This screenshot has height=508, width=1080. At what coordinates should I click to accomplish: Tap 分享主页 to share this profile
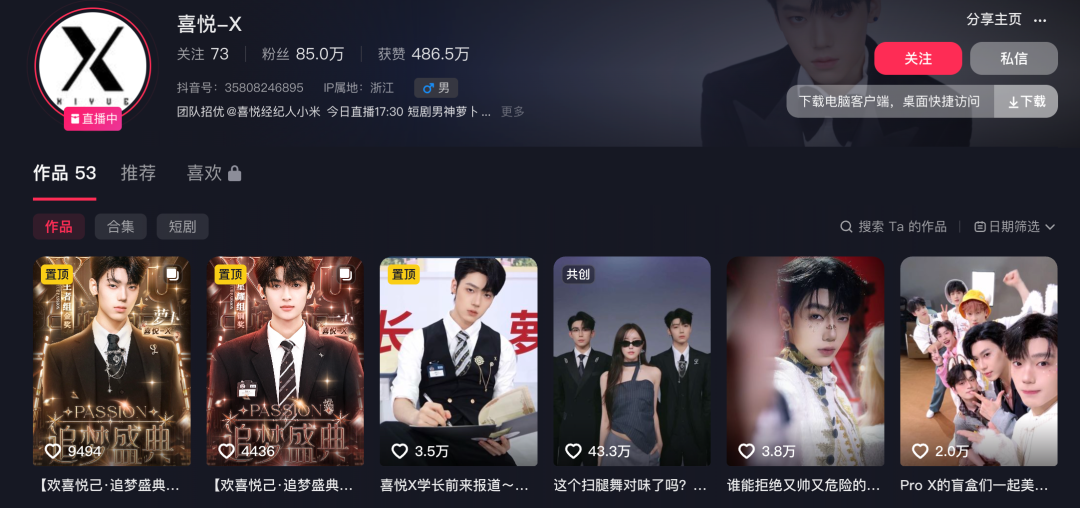coord(993,20)
